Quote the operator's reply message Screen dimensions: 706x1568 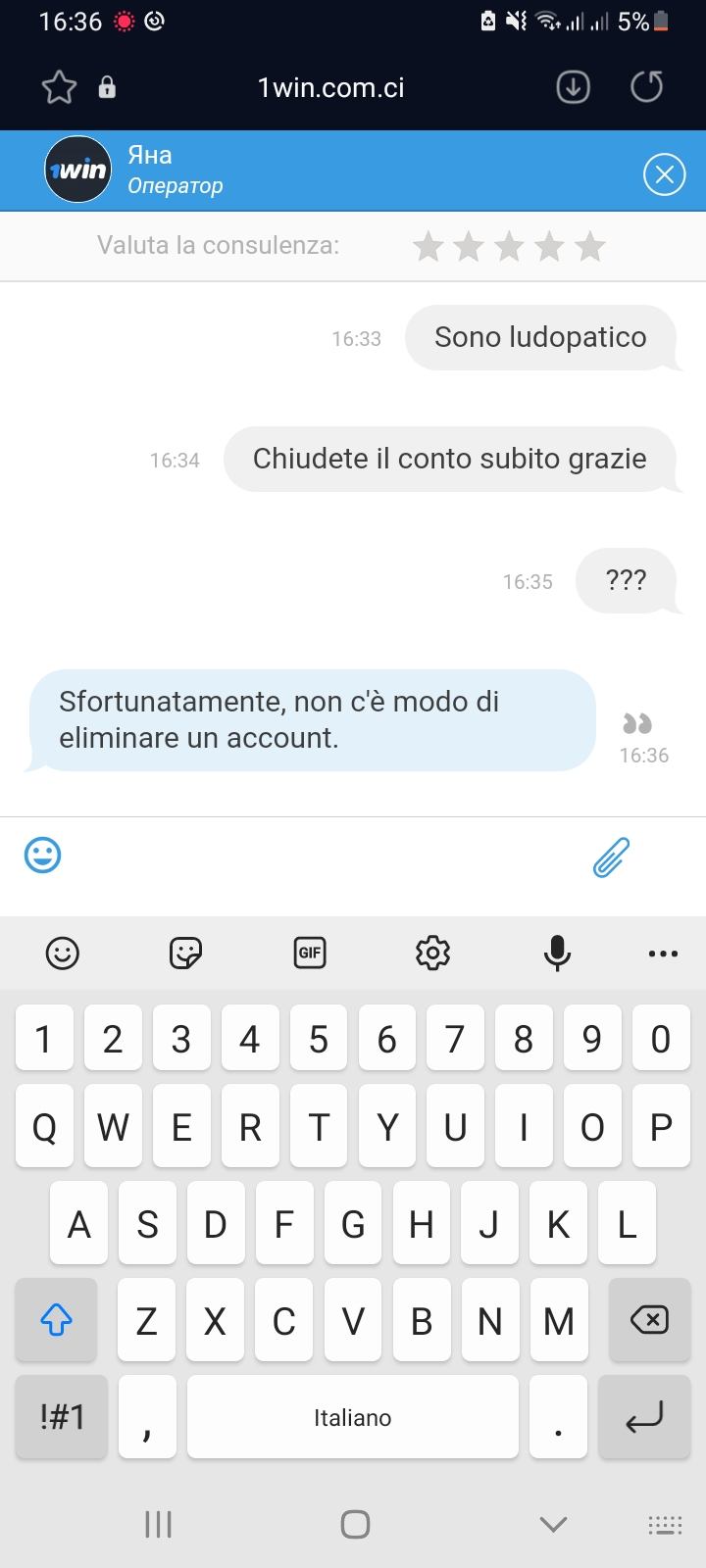[637, 723]
